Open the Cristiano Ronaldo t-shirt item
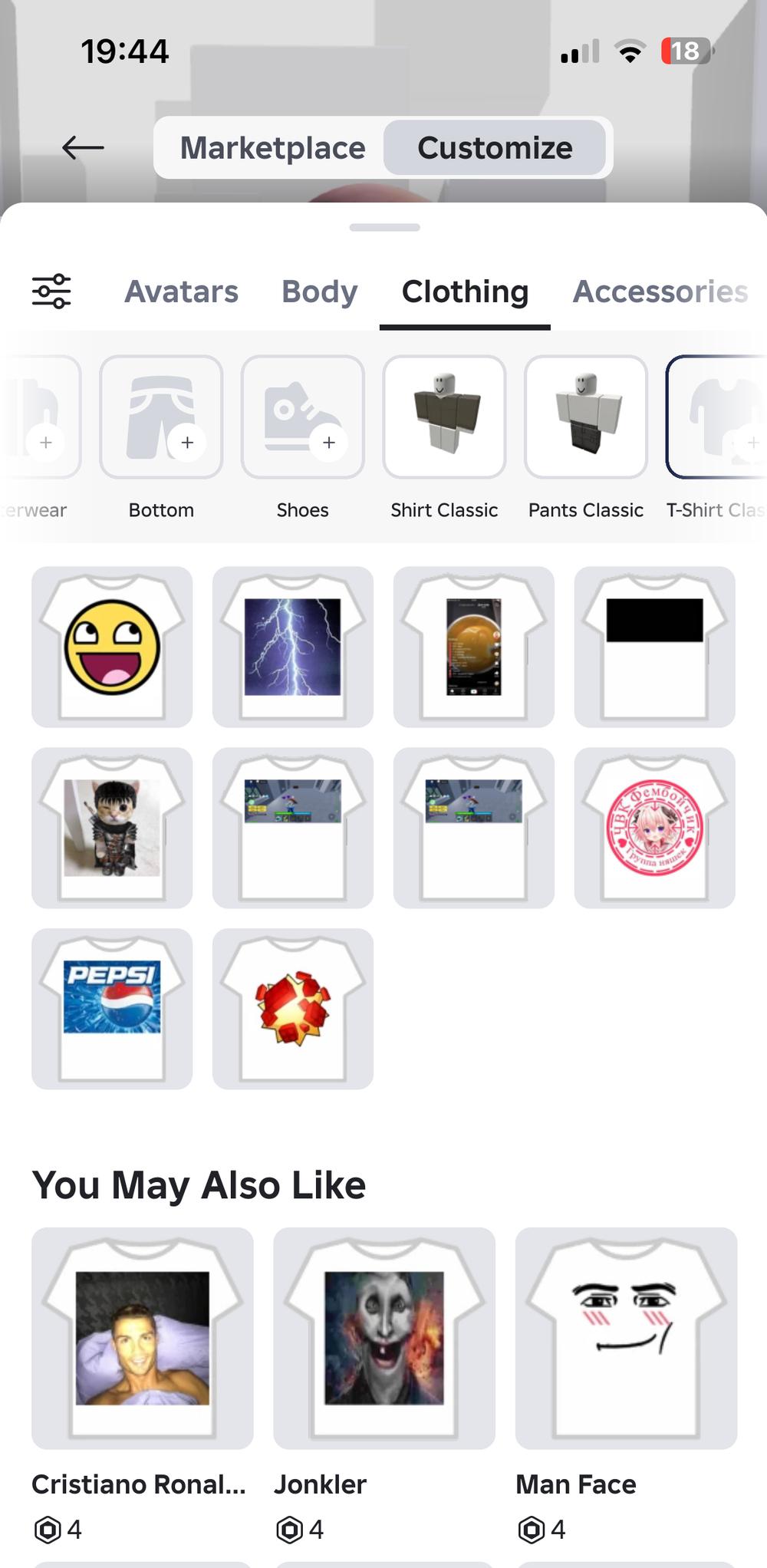 (143, 1338)
